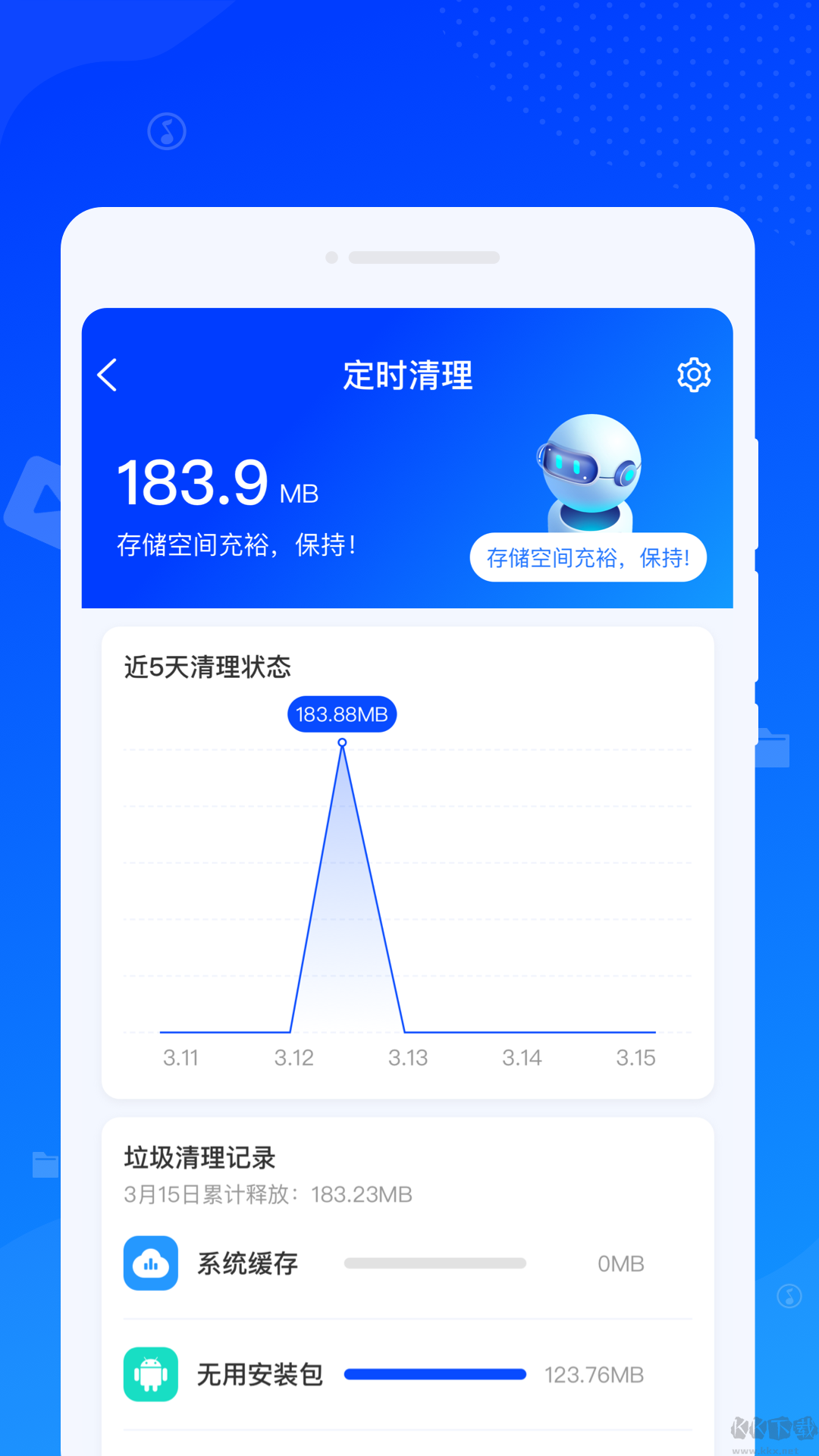This screenshot has height=1456, width=819.
Task: Tap the 123.76MB value next to 无用安装包
Action: pos(596,1374)
